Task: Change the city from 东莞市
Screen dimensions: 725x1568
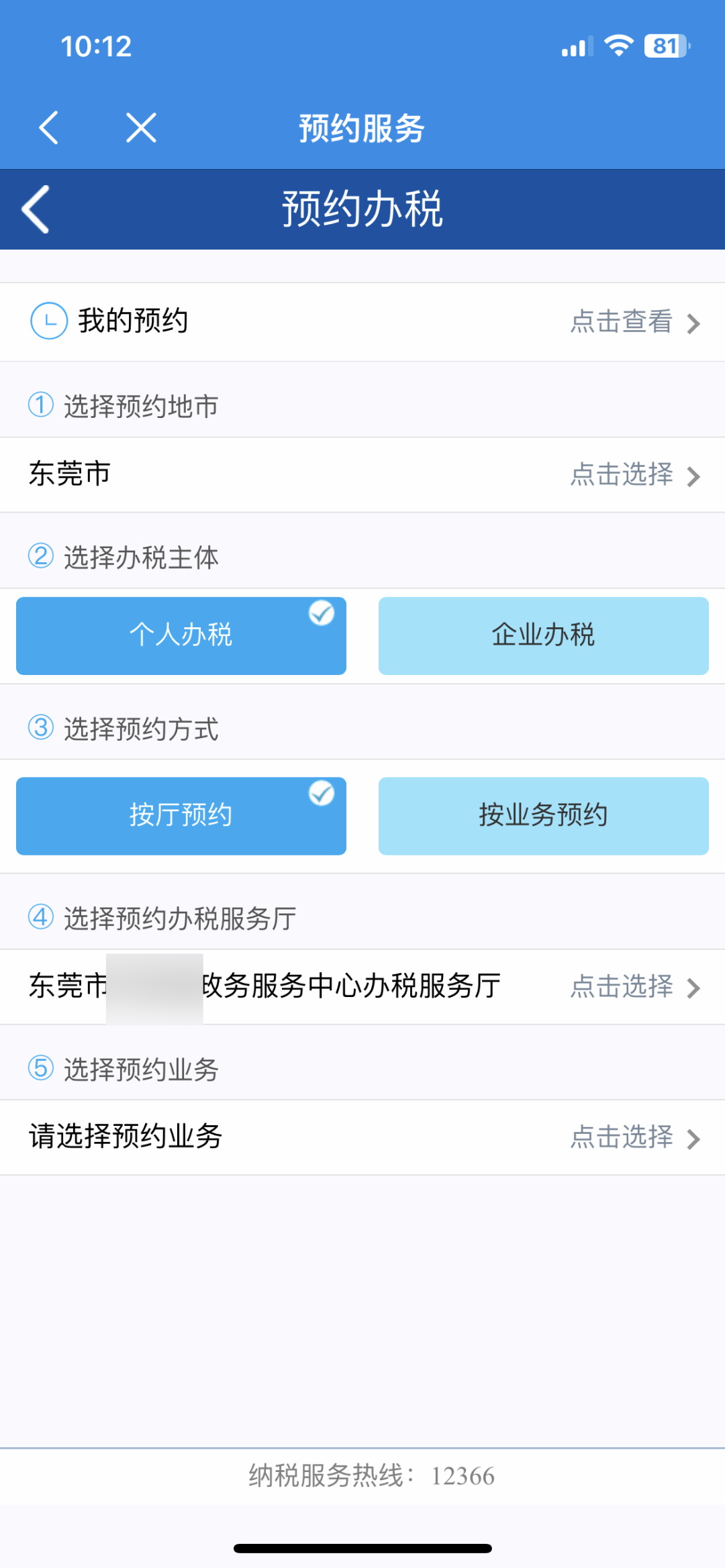Action: click(362, 475)
